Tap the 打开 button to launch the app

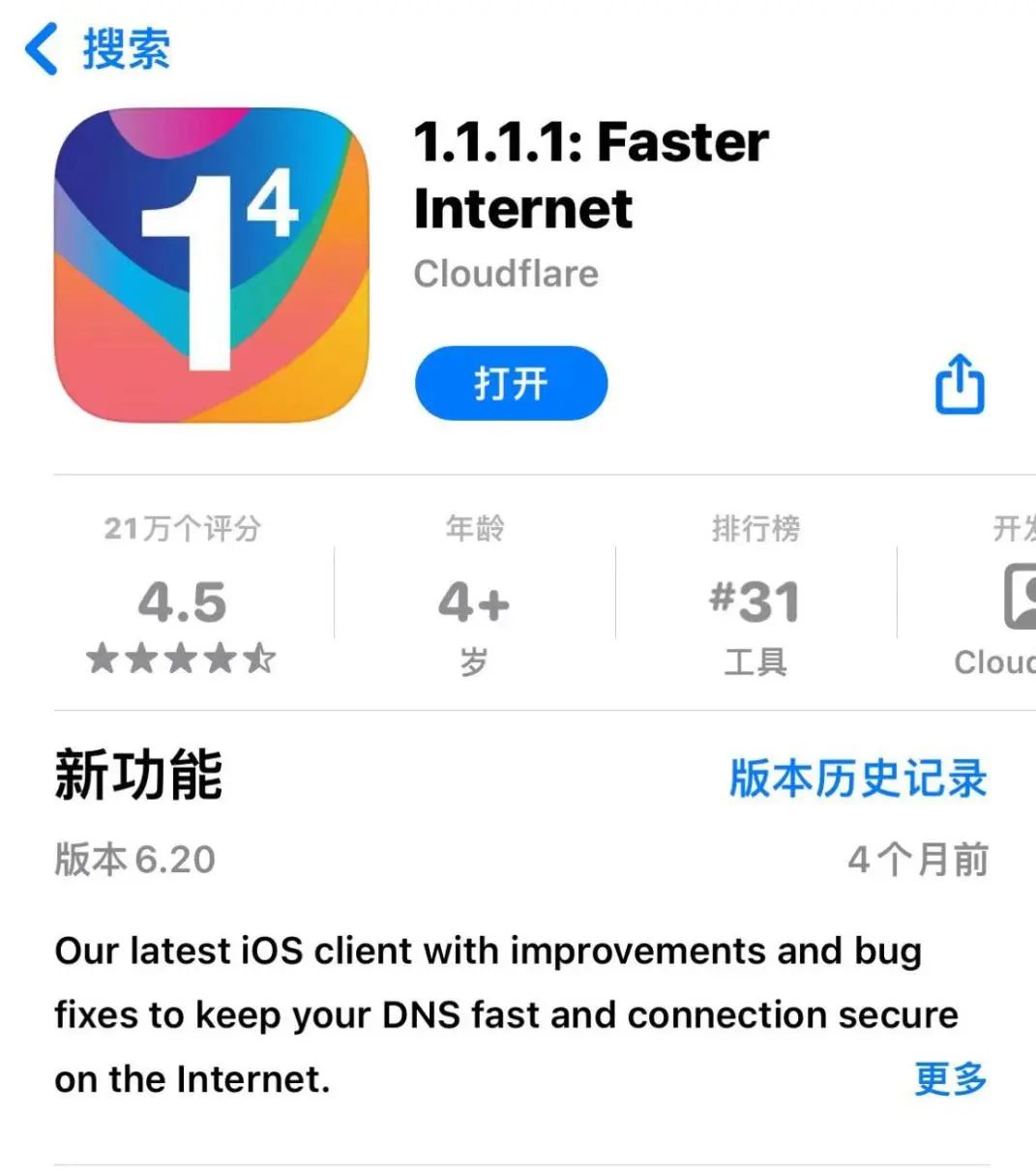point(511,384)
